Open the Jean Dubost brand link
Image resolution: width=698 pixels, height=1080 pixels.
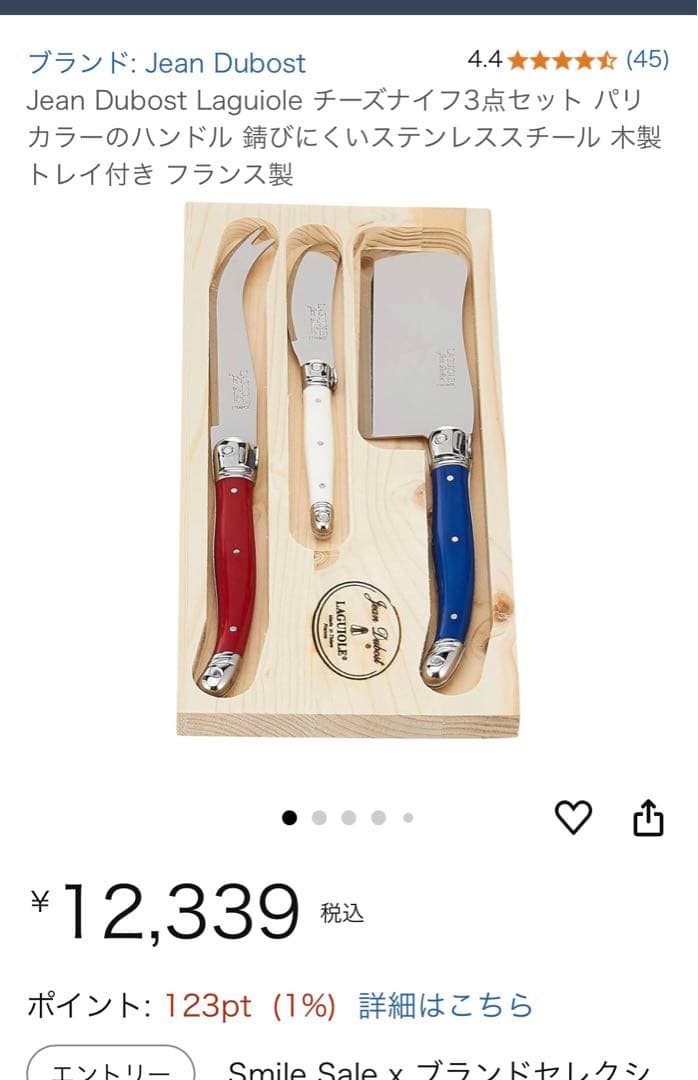click(166, 63)
